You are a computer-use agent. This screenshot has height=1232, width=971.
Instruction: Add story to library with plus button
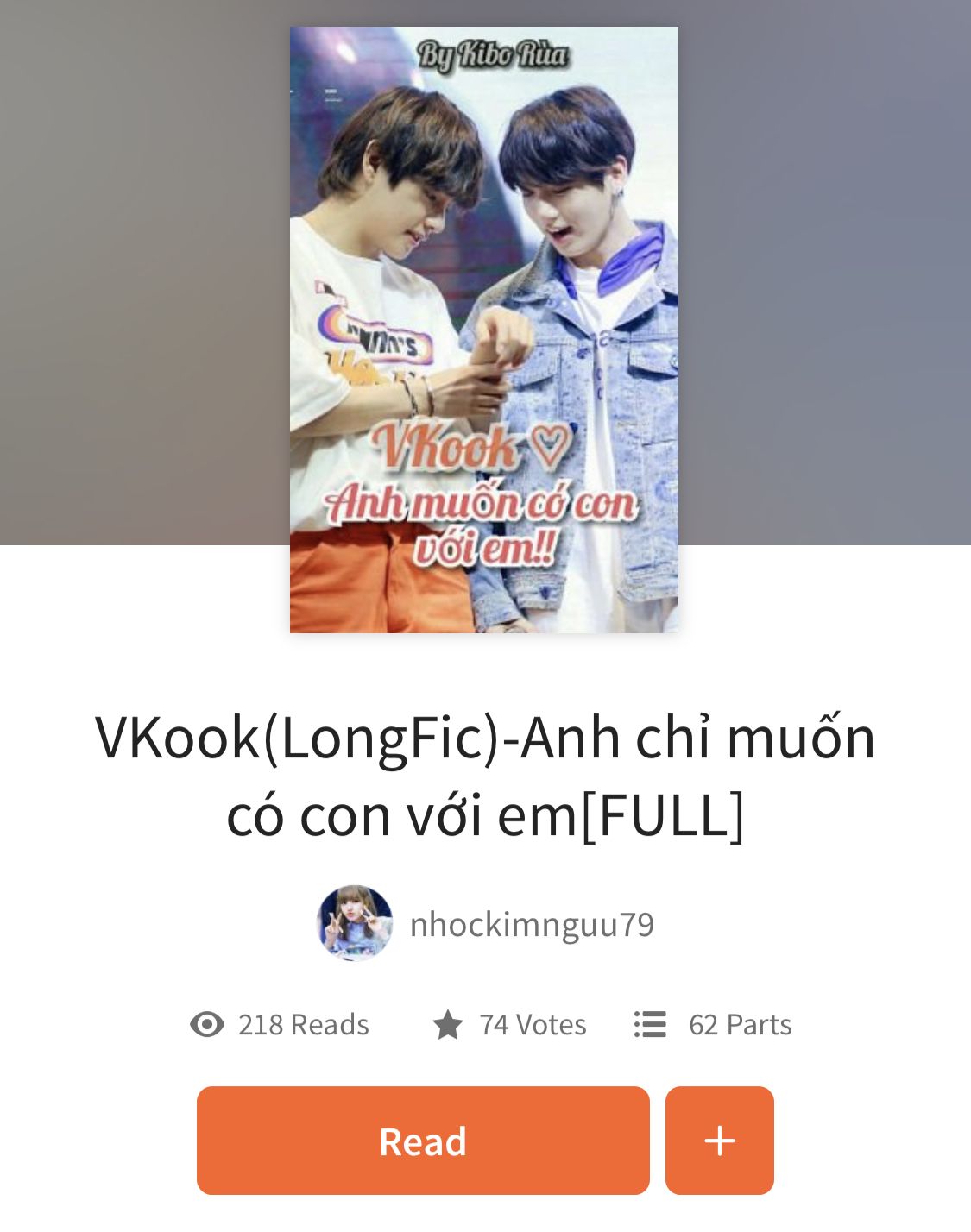pyautogui.click(x=719, y=1141)
